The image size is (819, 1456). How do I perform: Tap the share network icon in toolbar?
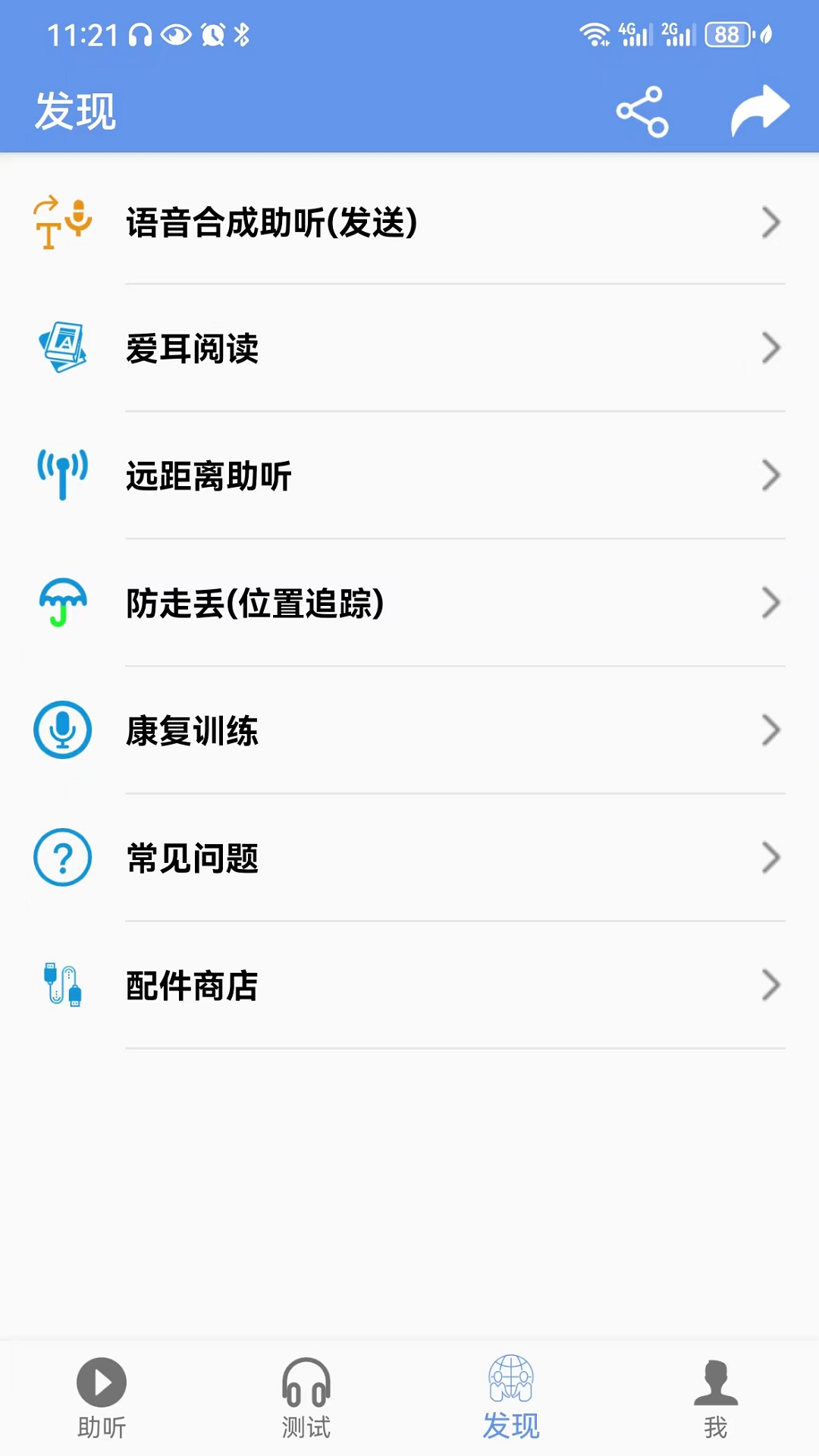pos(642,111)
